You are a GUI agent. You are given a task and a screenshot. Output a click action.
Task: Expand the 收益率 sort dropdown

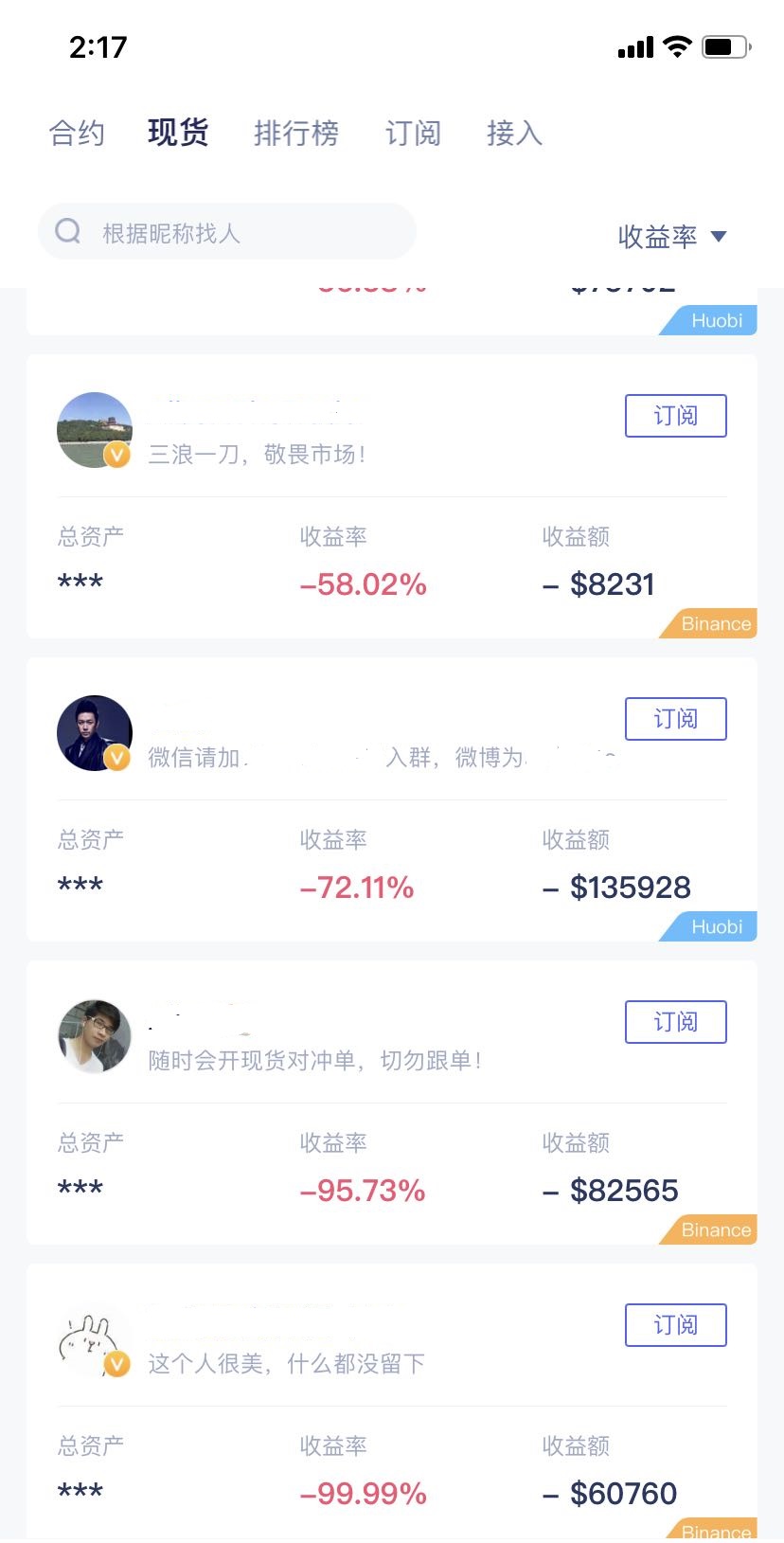pos(672,236)
